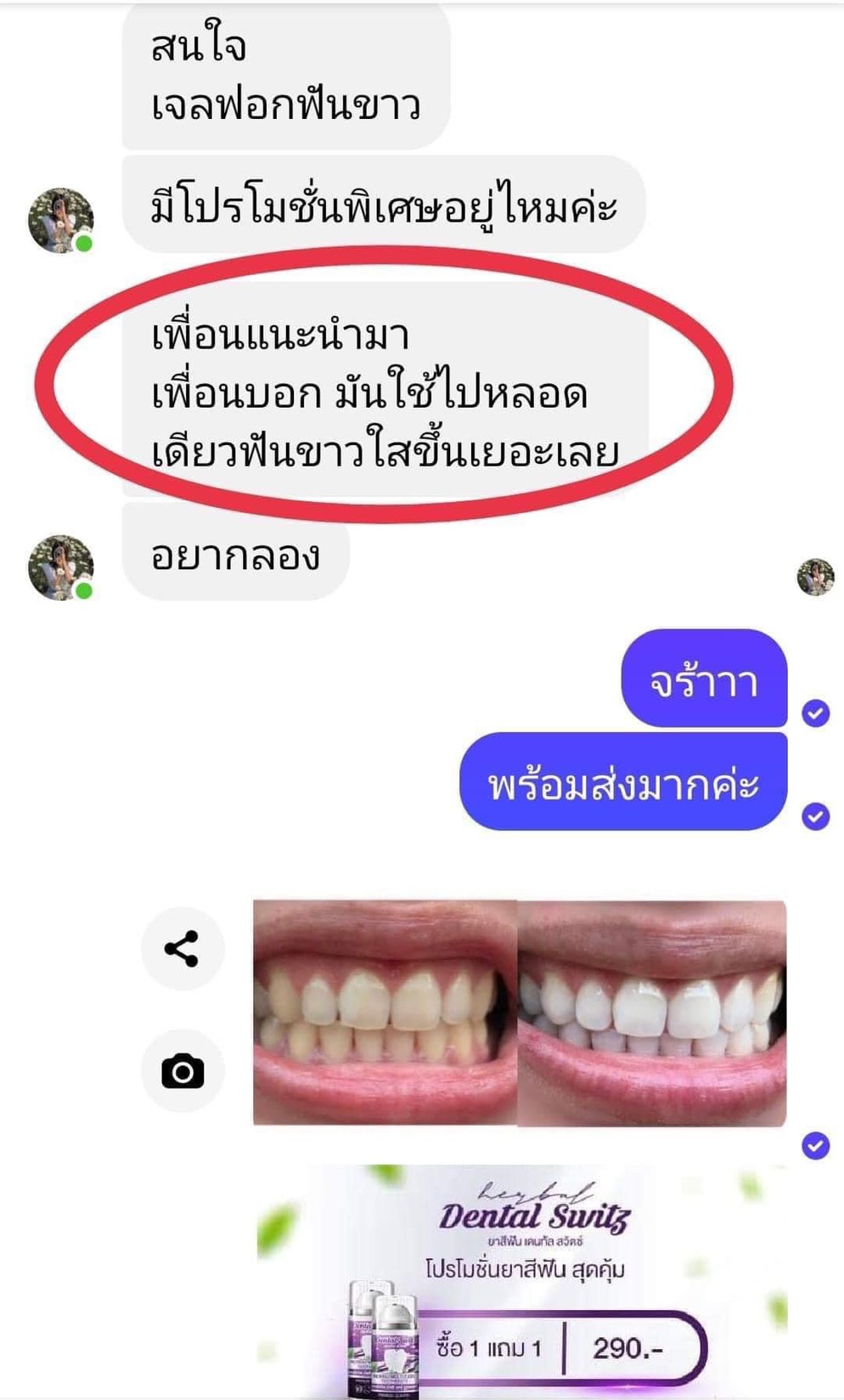Image resolution: width=844 pixels, height=1400 pixels.
Task: Tap the camera icon beside the photo
Action: point(182,1071)
